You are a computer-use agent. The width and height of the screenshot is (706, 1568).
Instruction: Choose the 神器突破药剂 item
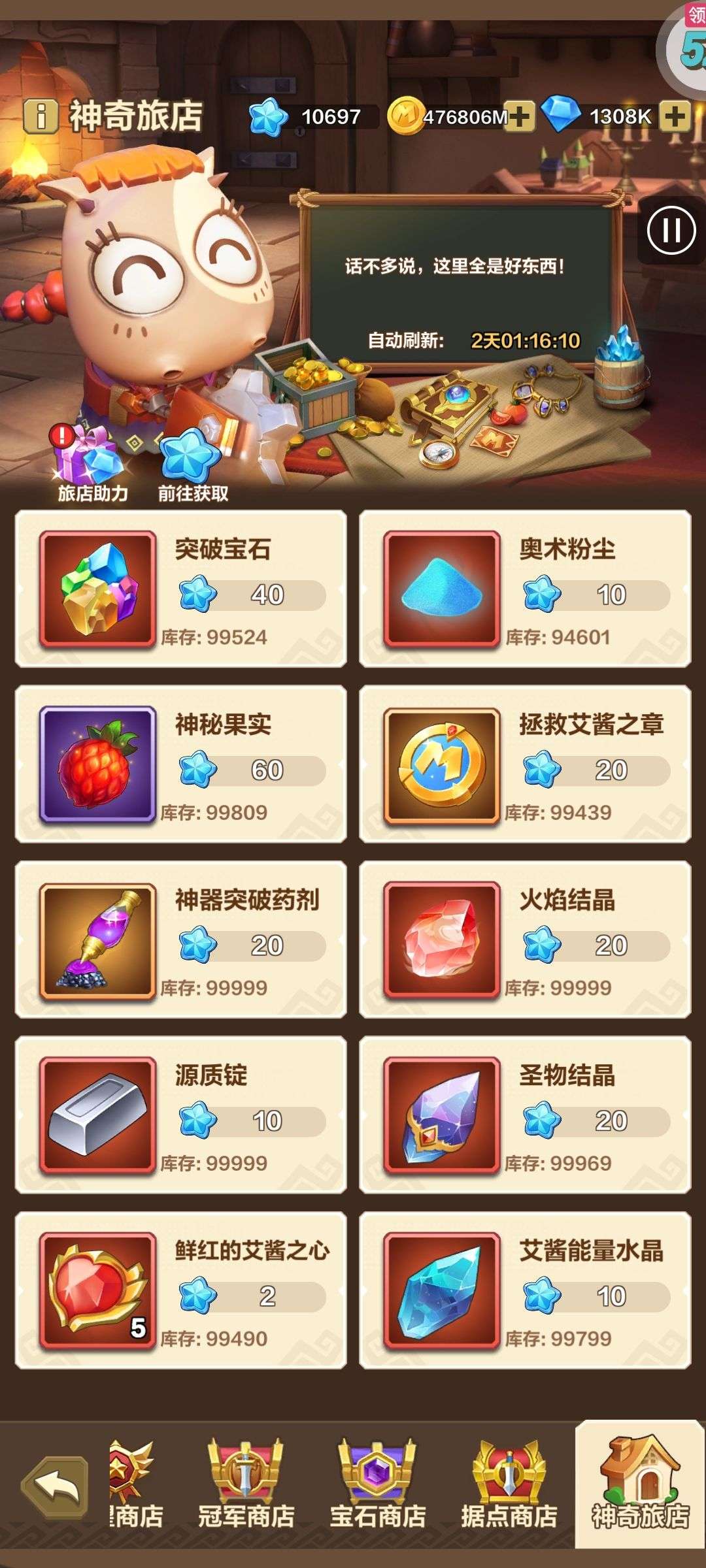coord(181,939)
